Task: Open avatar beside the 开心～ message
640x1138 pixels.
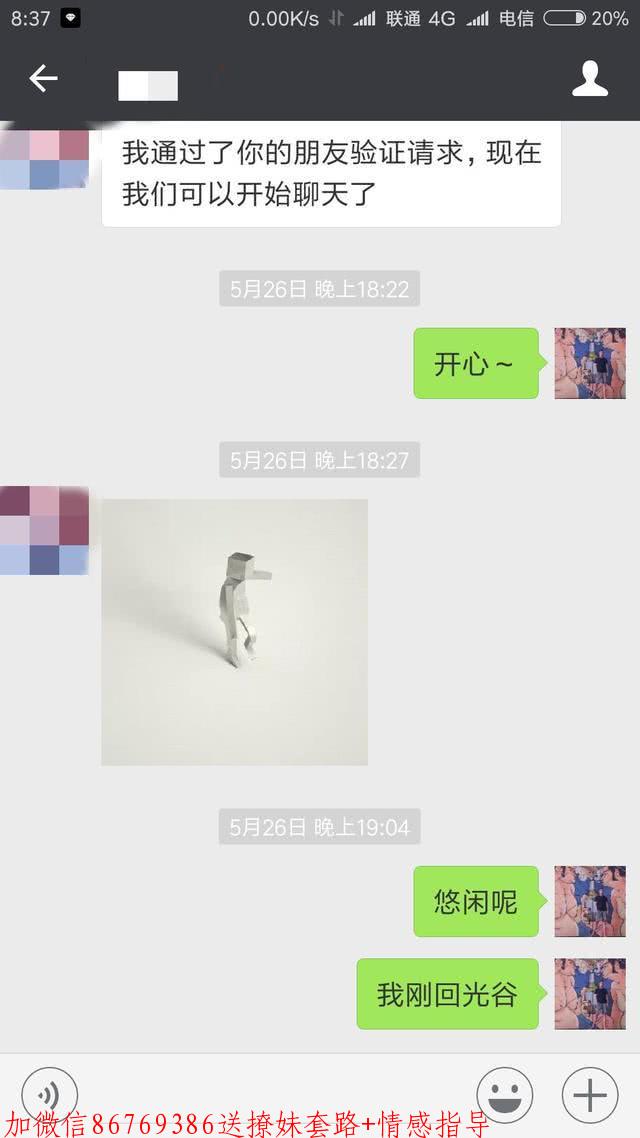Action: (x=590, y=363)
